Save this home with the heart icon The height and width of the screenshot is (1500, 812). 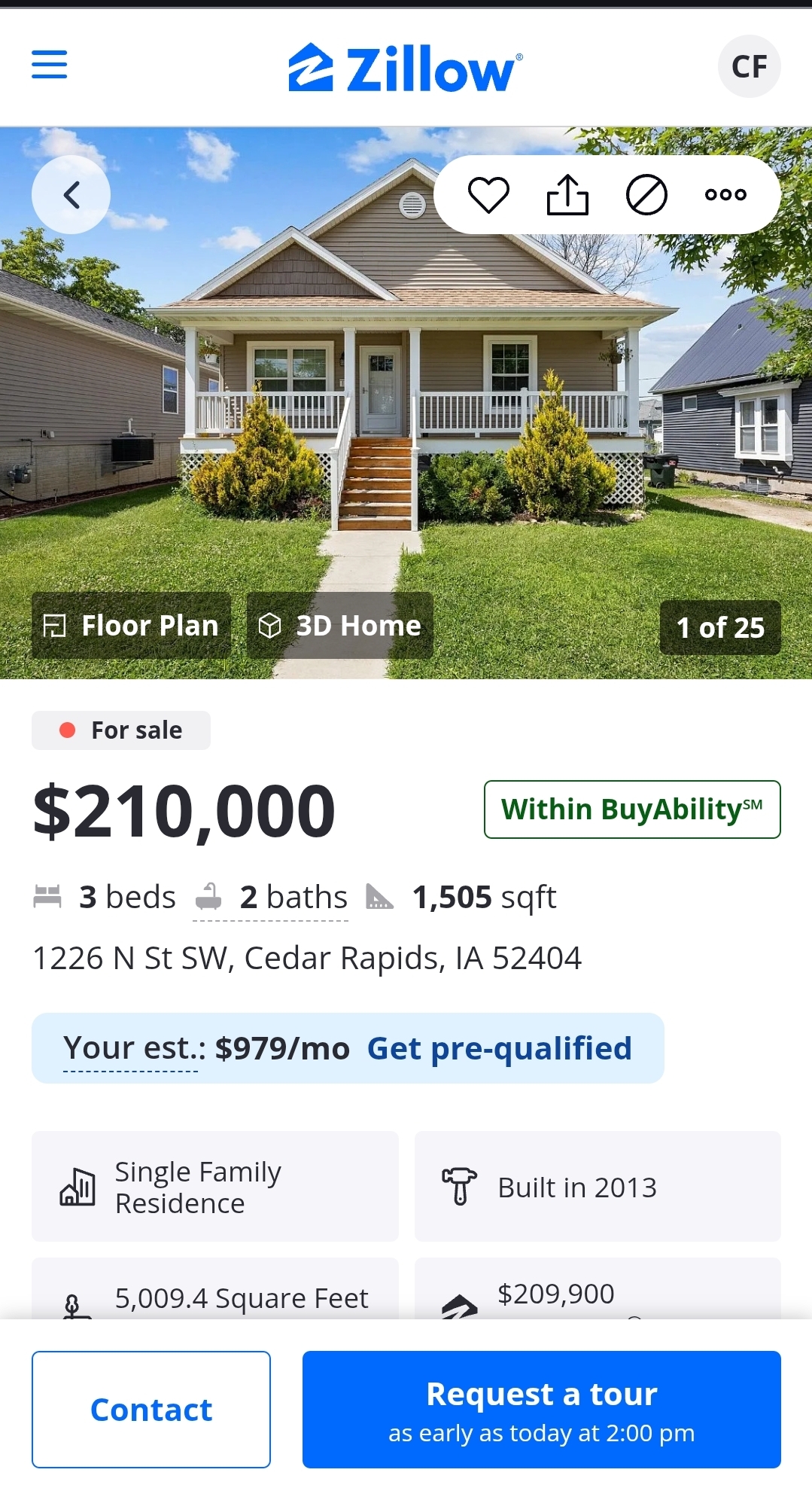click(488, 195)
